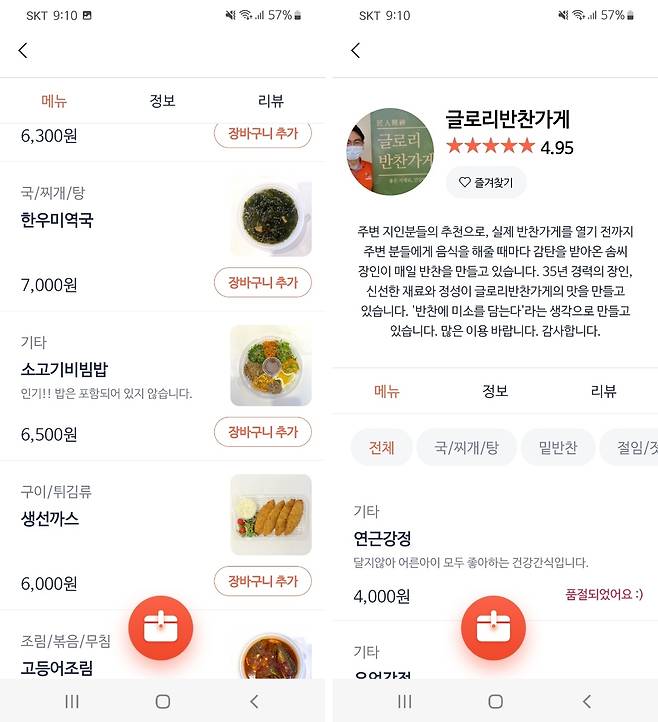Switch to 정보 tab above the category chips
Image resolution: width=658 pixels, height=722 pixels.
coord(495,391)
